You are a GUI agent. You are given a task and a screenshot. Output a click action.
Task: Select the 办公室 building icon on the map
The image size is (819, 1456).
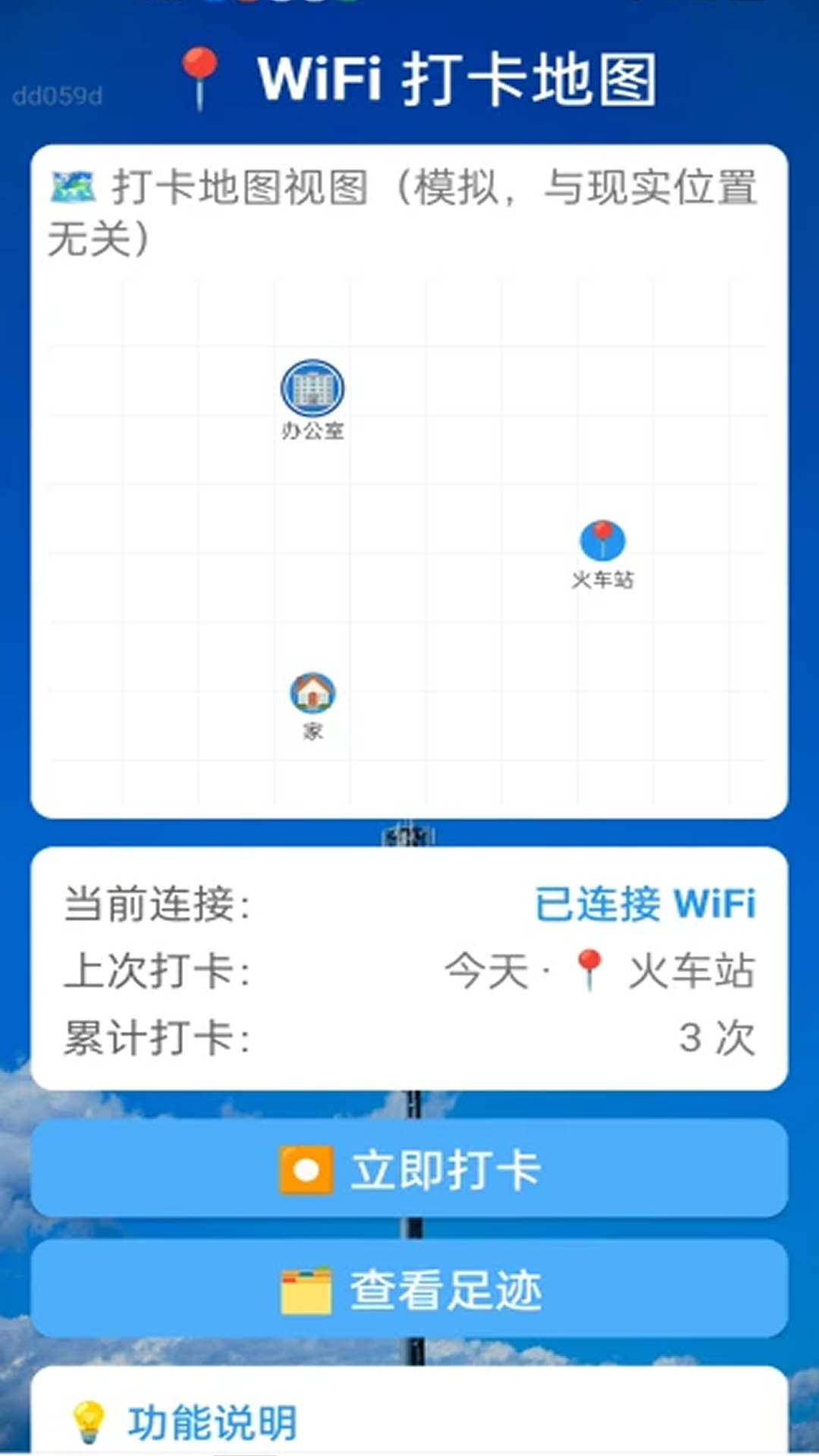point(312,388)
